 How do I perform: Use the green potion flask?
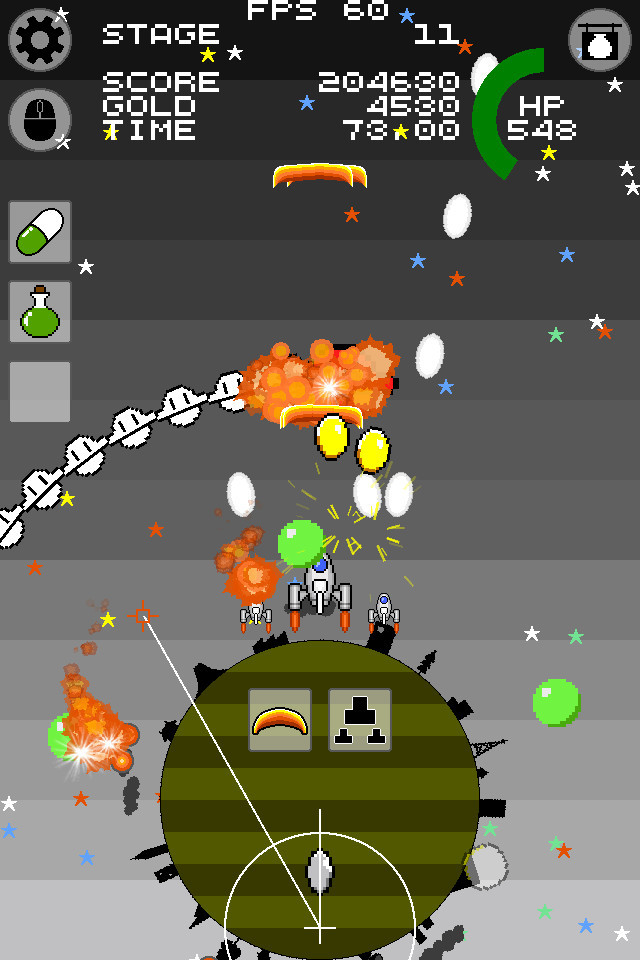pos(40,312)
